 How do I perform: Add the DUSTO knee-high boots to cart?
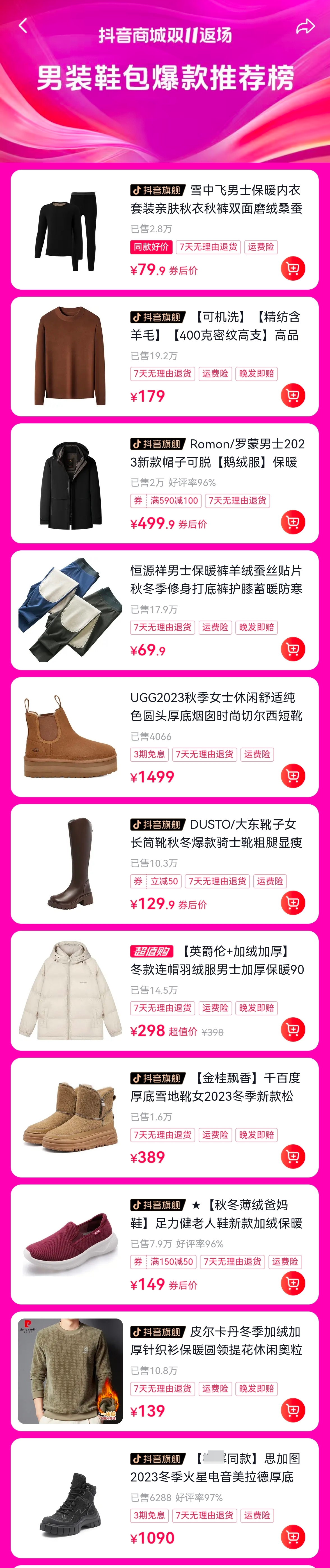click(x=293, y=903)
